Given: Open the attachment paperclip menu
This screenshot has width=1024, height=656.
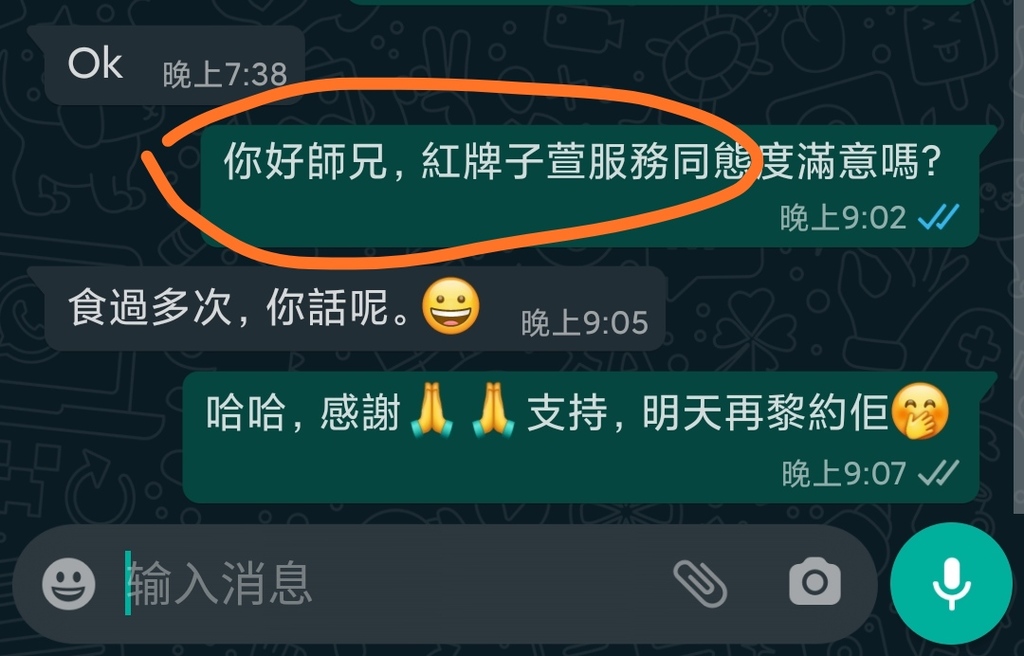Looking at the screenshot, I should click(699, 582).
